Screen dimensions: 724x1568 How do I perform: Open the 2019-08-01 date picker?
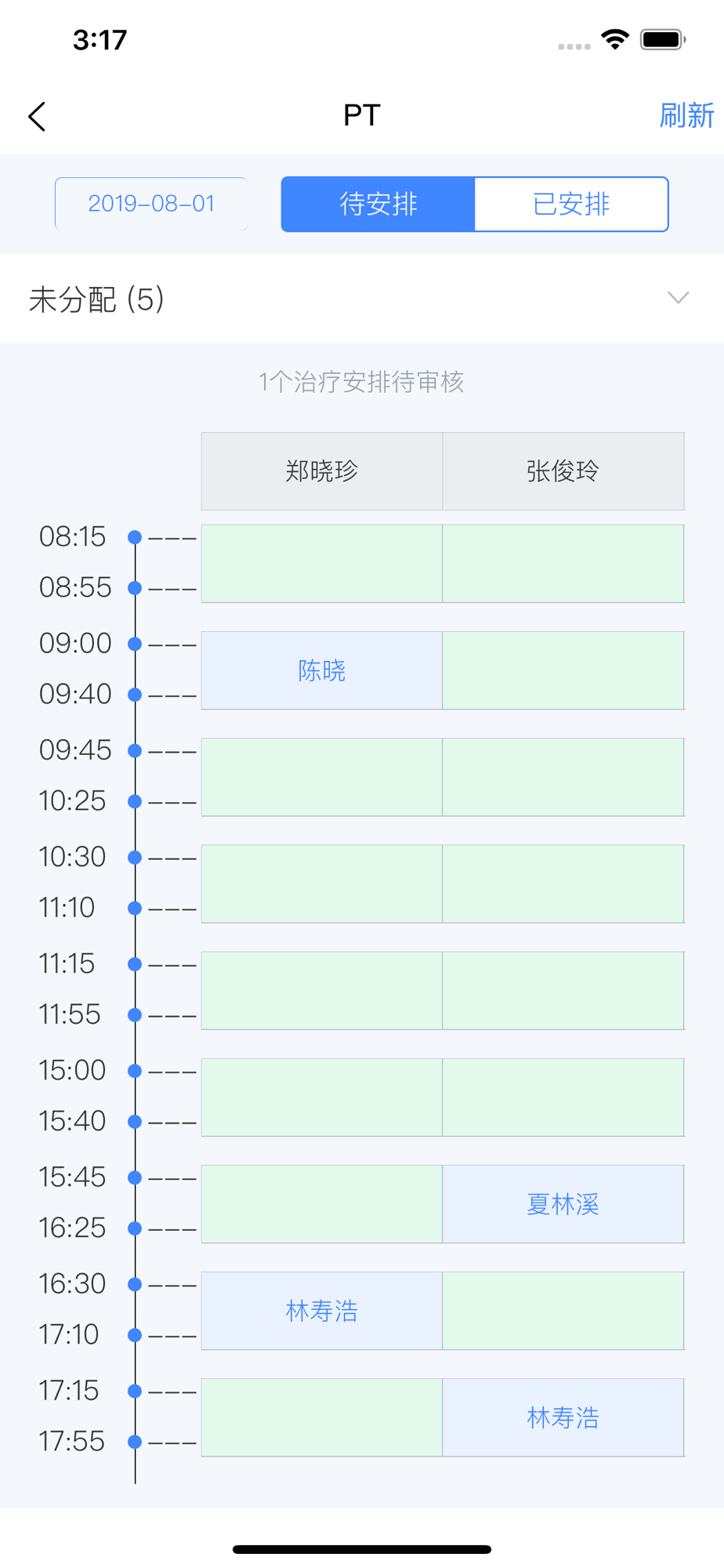pyautogui.click(x=151, y=204)
